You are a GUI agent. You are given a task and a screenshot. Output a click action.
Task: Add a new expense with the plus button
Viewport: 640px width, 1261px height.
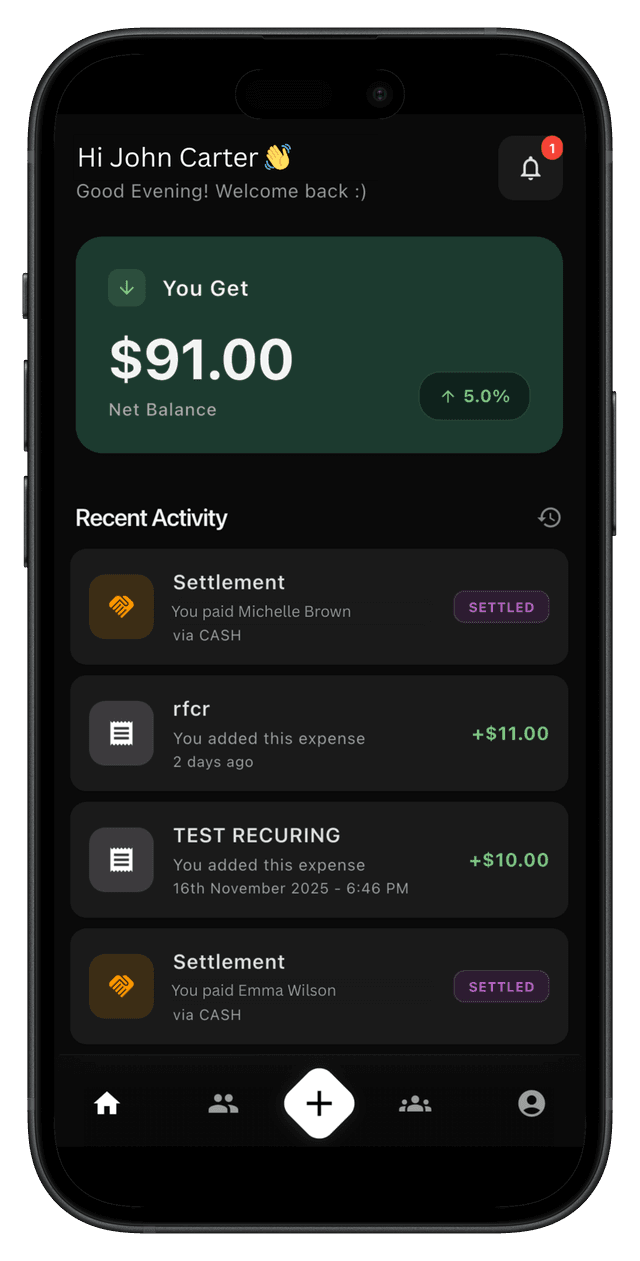[x=319, y=1103]
